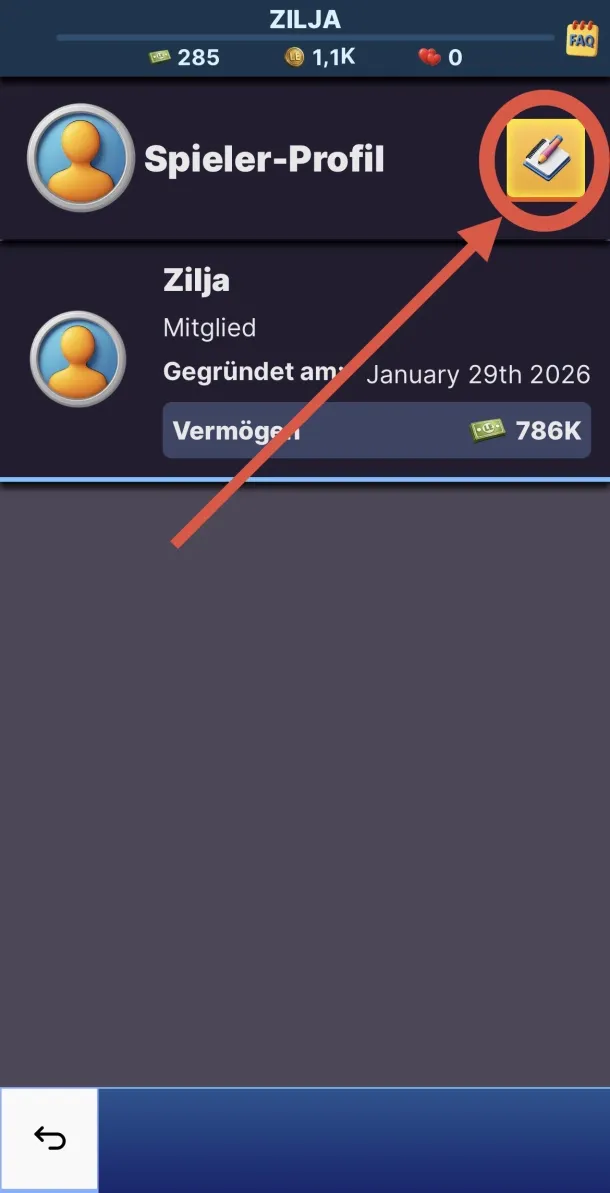The height and width of the screenshot is (1193, 610).
Task: Open the FAQ help icon
Action: coord(581,38)
